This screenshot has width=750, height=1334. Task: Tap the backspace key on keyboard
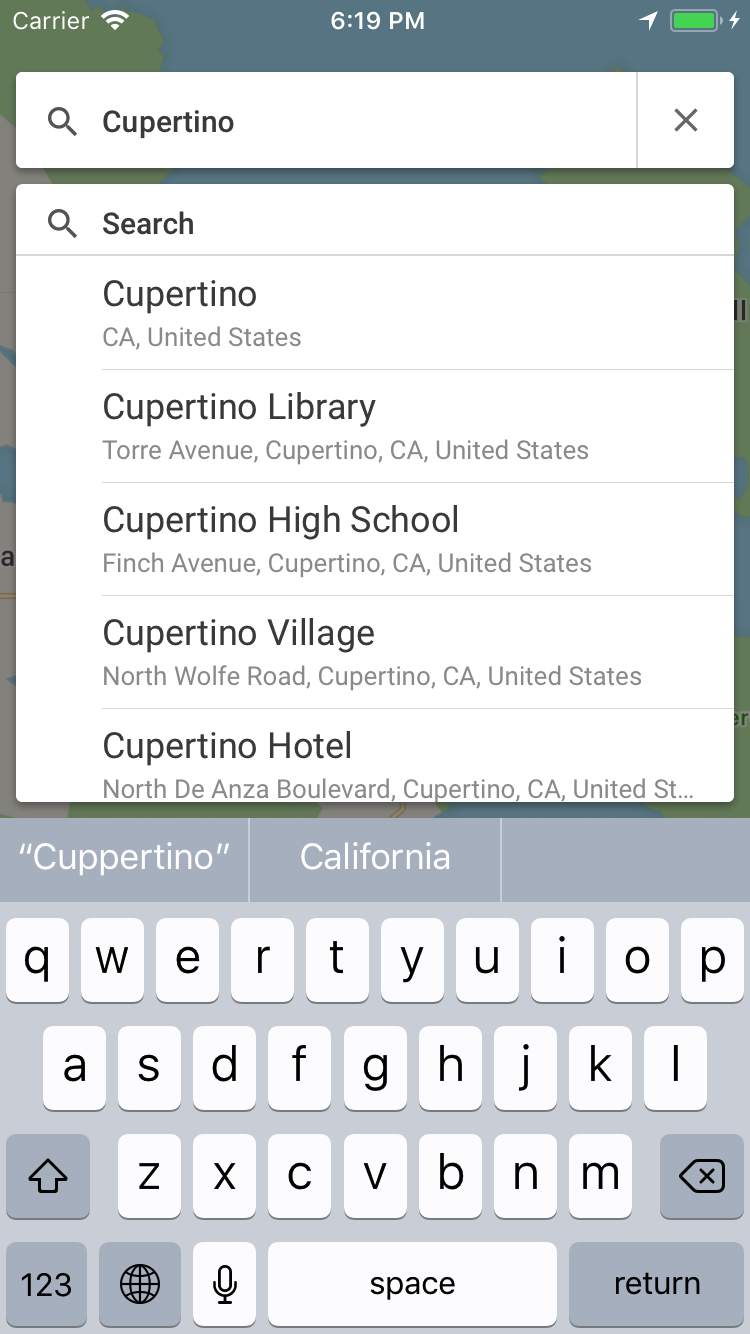click(x=702, y=1177)
